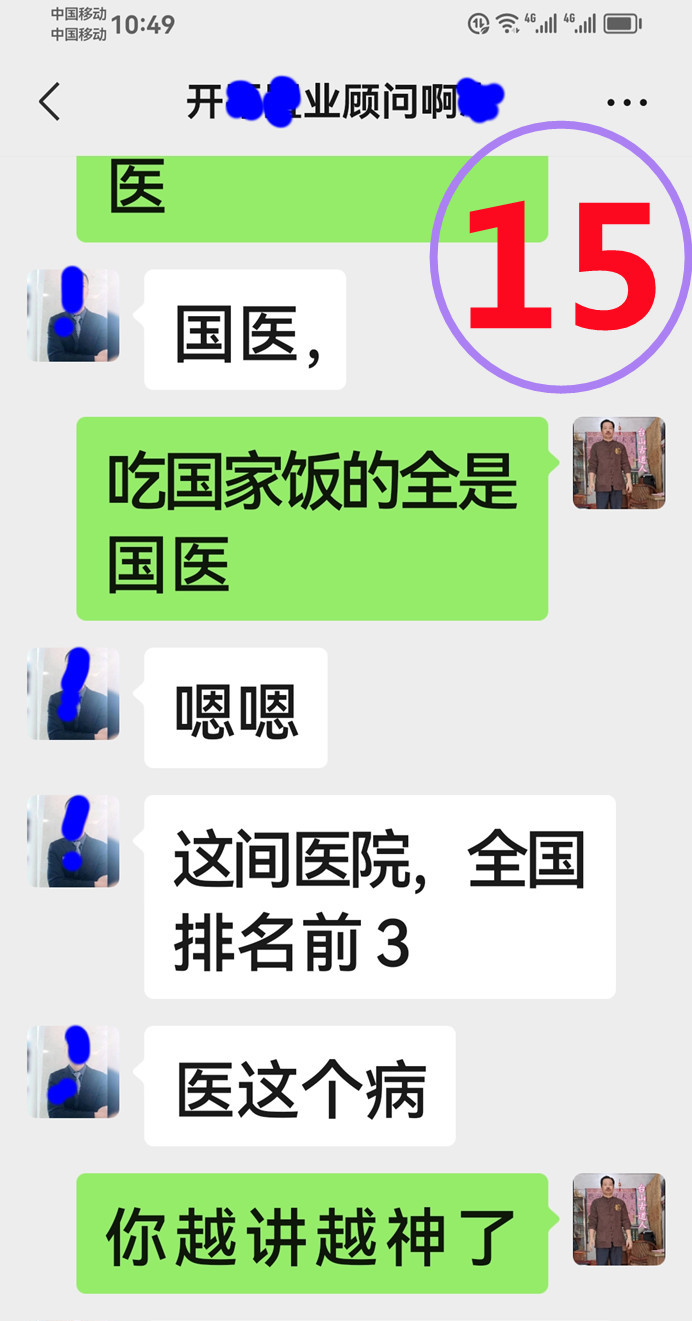This screenshot has width=692, height=1321.
Task: View profile from avatar beside 嗯嗯
Action: pyautogui.click(x=73, y=694)
